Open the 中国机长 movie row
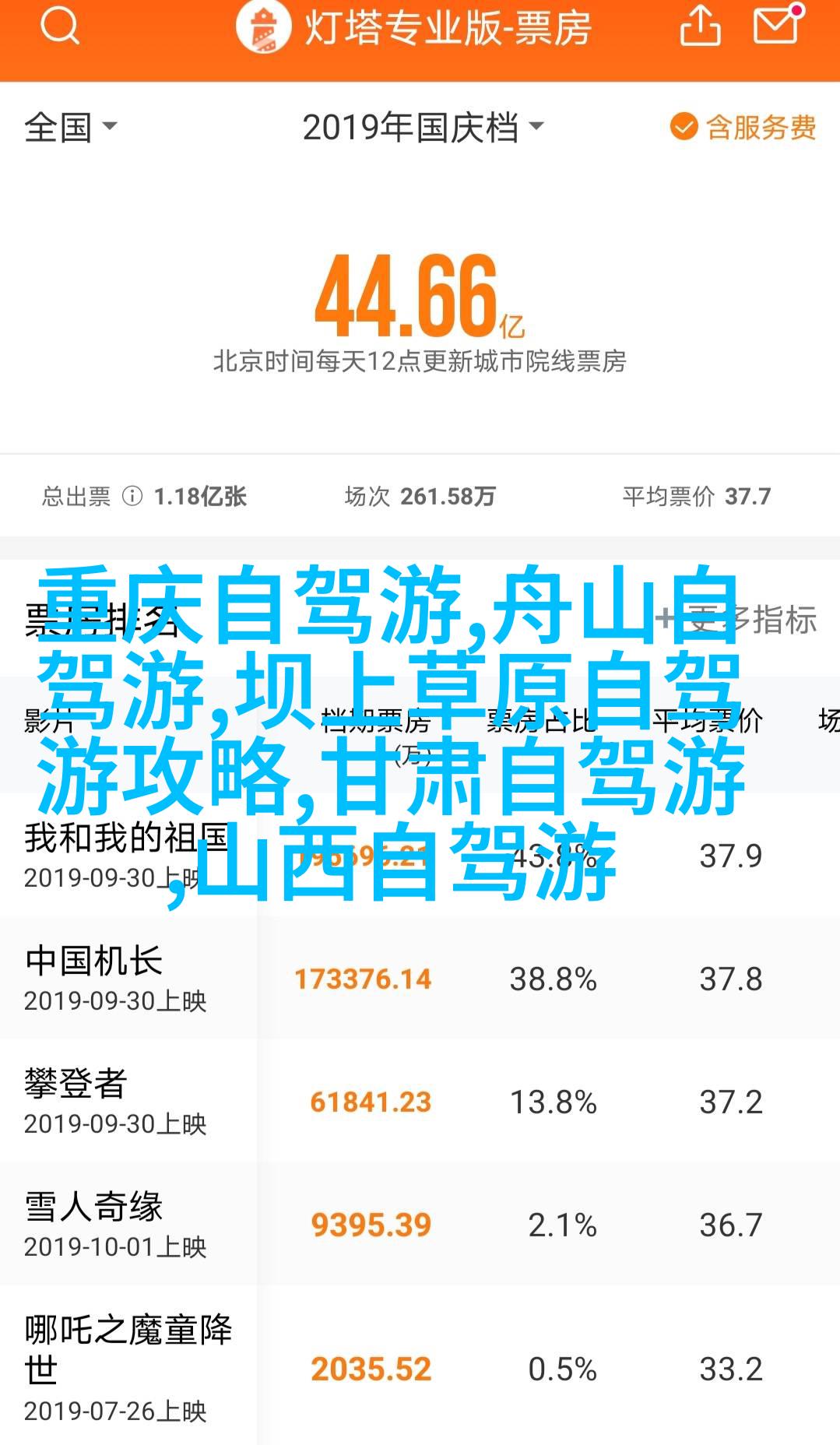 click(x=420, y=978)
